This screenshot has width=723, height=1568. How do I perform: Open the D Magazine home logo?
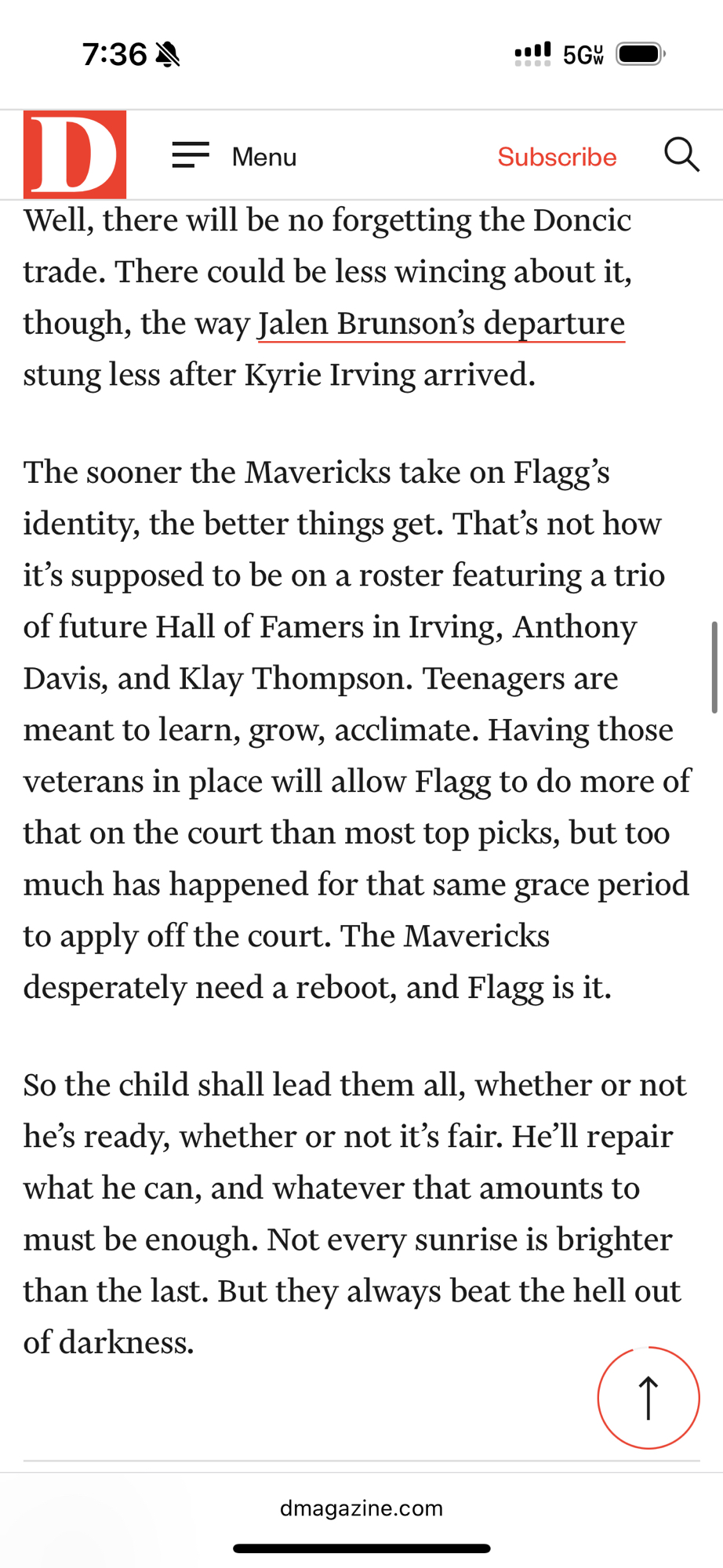[x=74, y=154]
